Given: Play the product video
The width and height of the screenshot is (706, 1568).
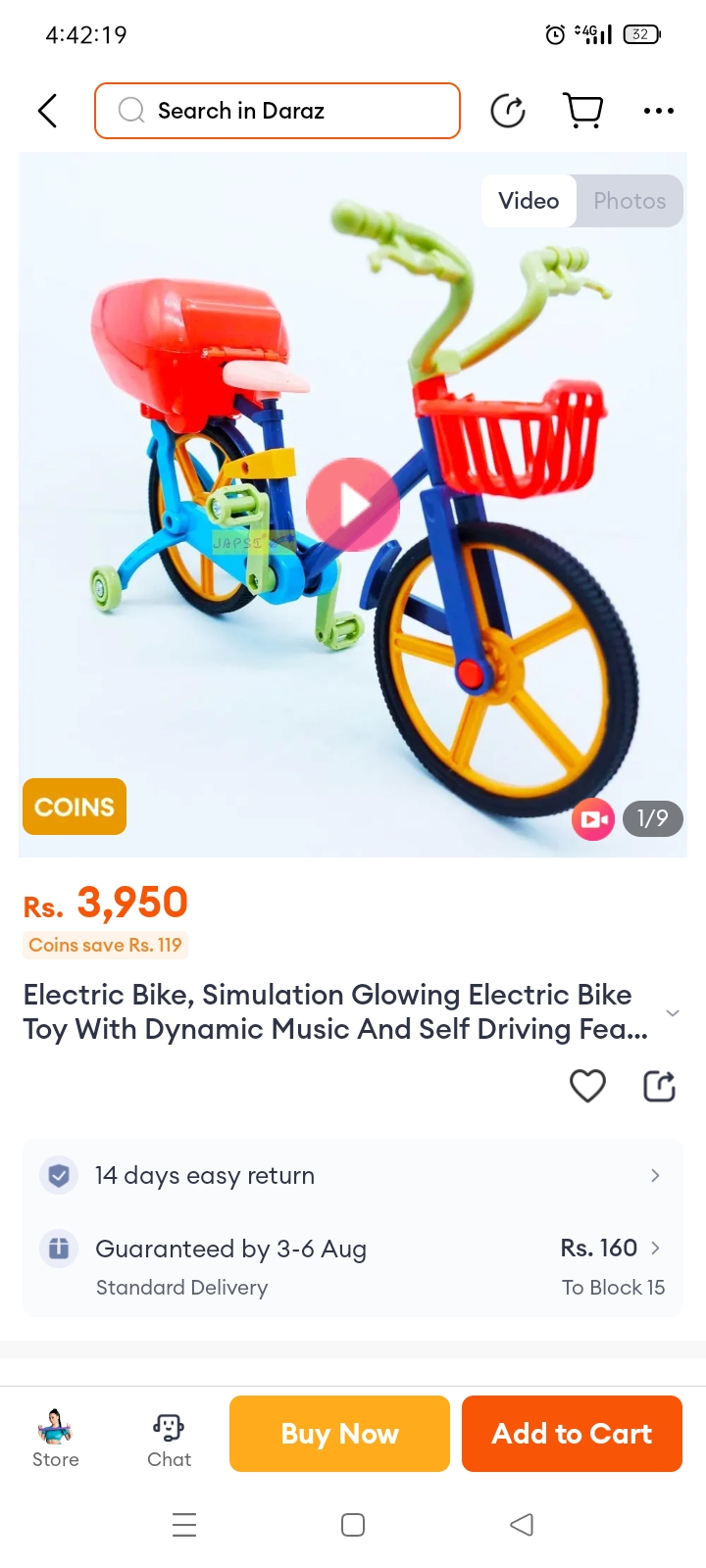Looking at the screenshot, I should point(353,505).
